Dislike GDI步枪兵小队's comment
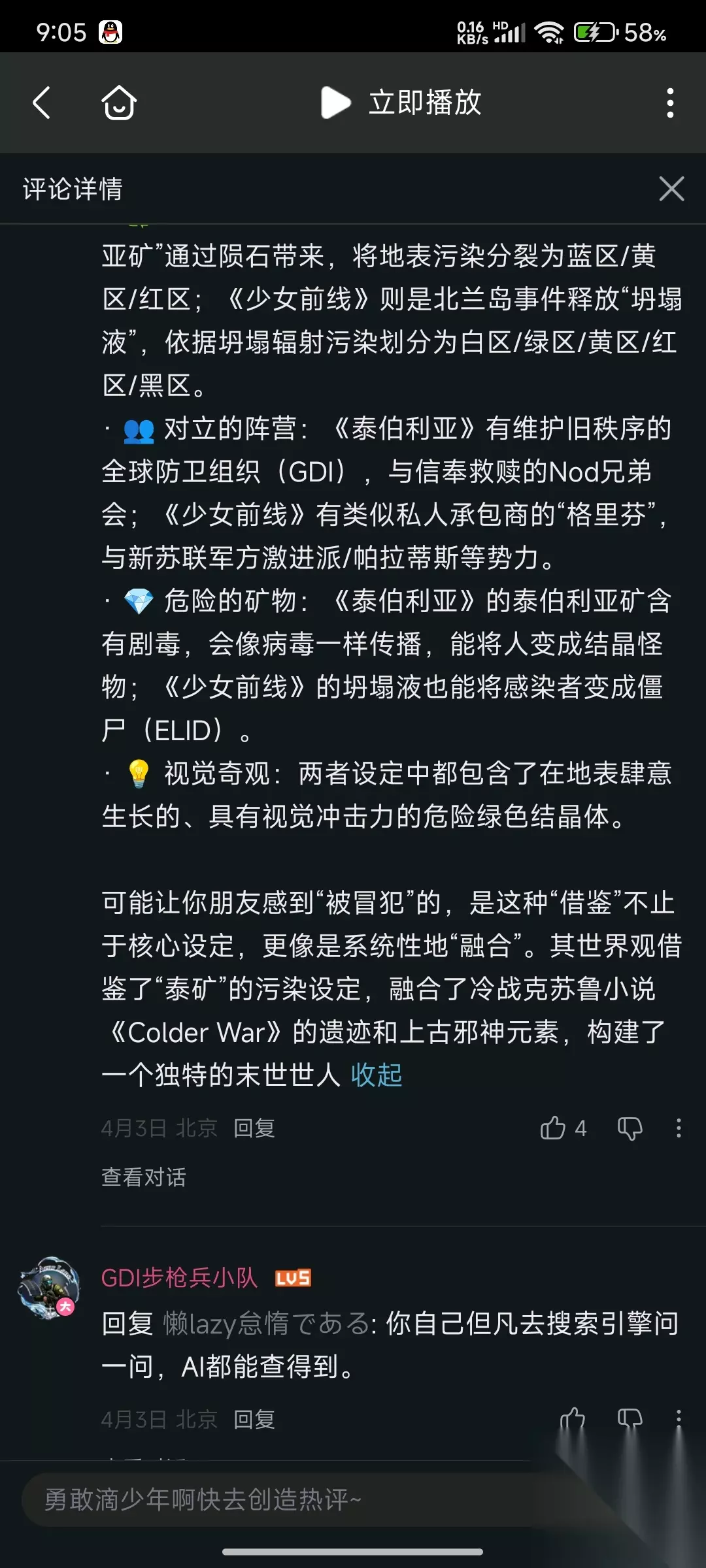 click(x=630, y=1419)
